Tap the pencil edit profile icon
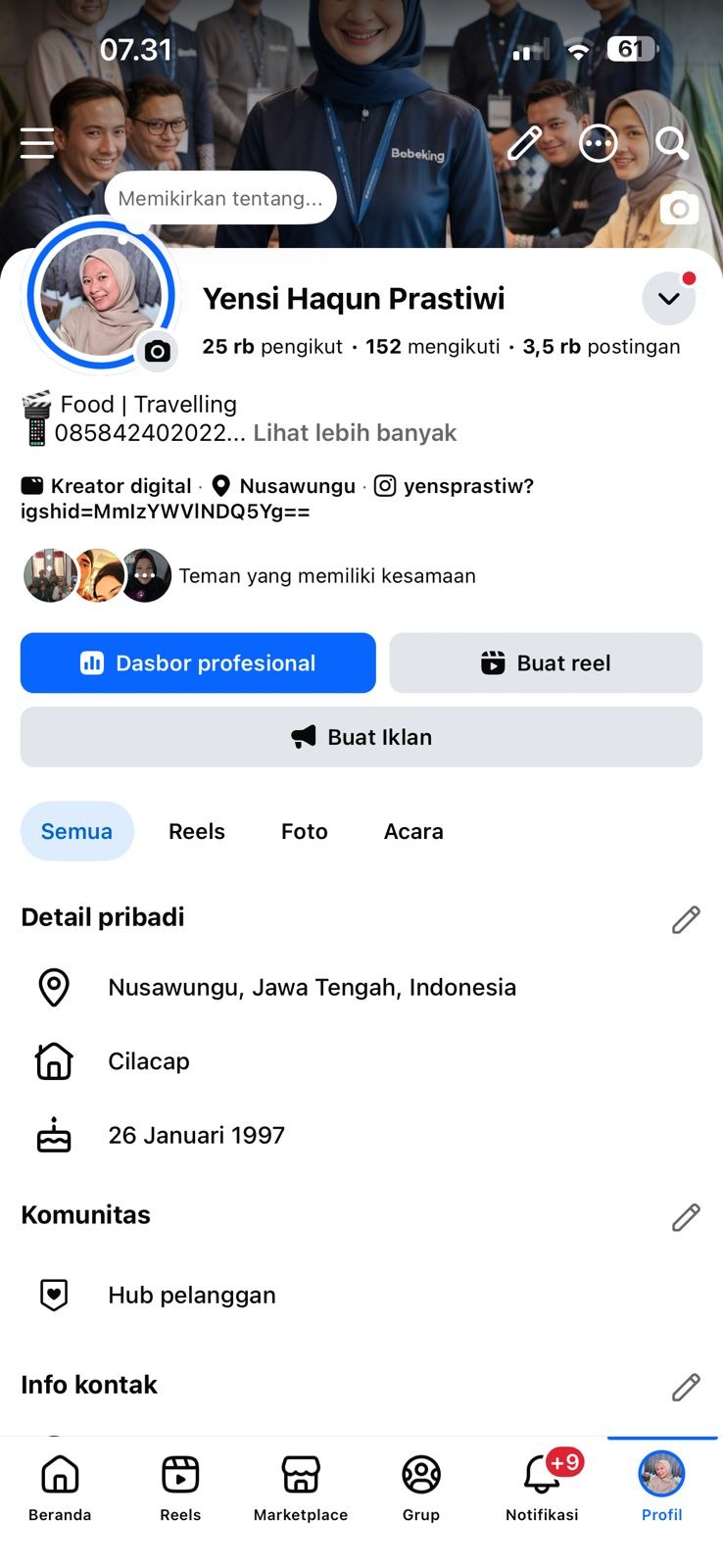The width and height of the screenshot is (723, 1568). click(x=524, y=143)
